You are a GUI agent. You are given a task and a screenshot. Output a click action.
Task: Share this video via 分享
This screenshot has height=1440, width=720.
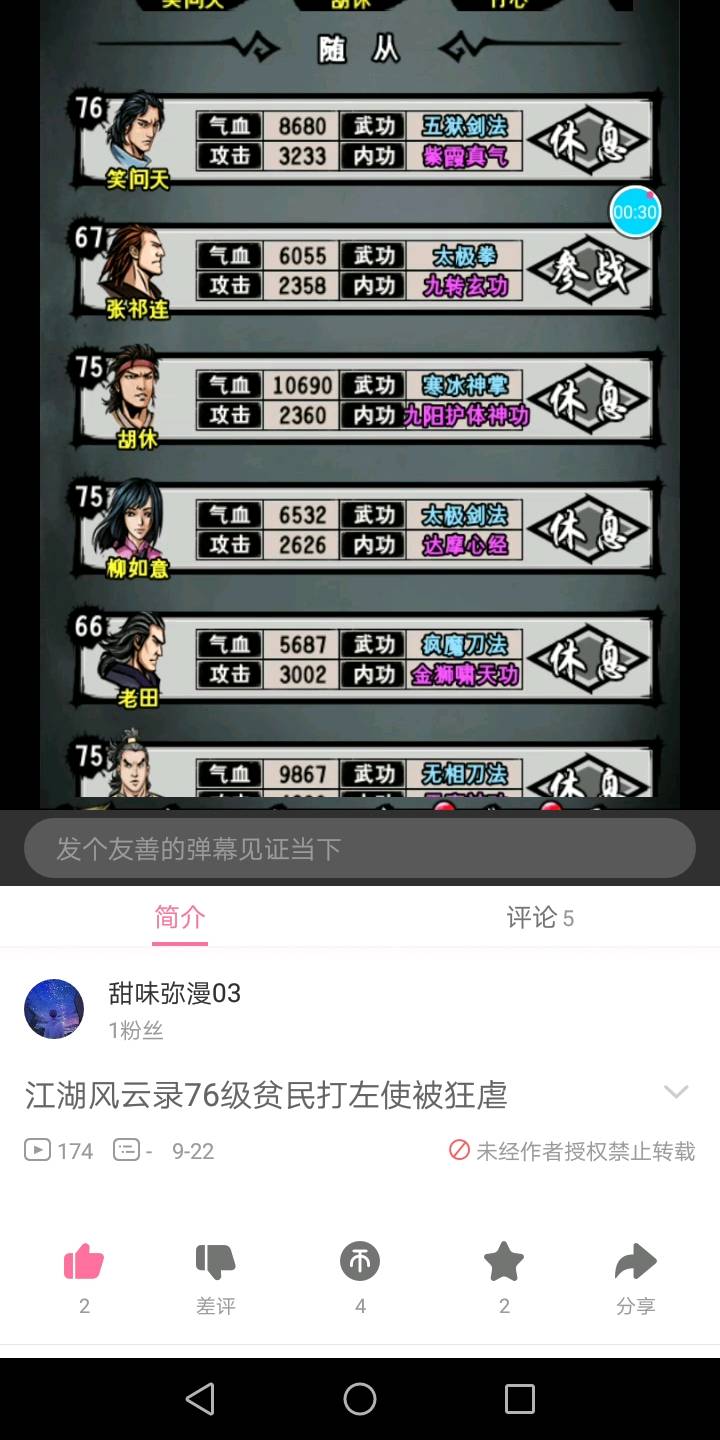635,1263
